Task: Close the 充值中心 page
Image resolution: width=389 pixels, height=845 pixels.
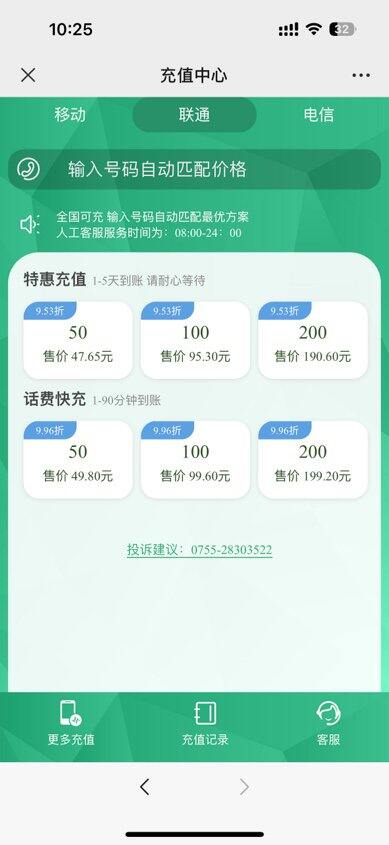Action: click(x=28, y=75)
